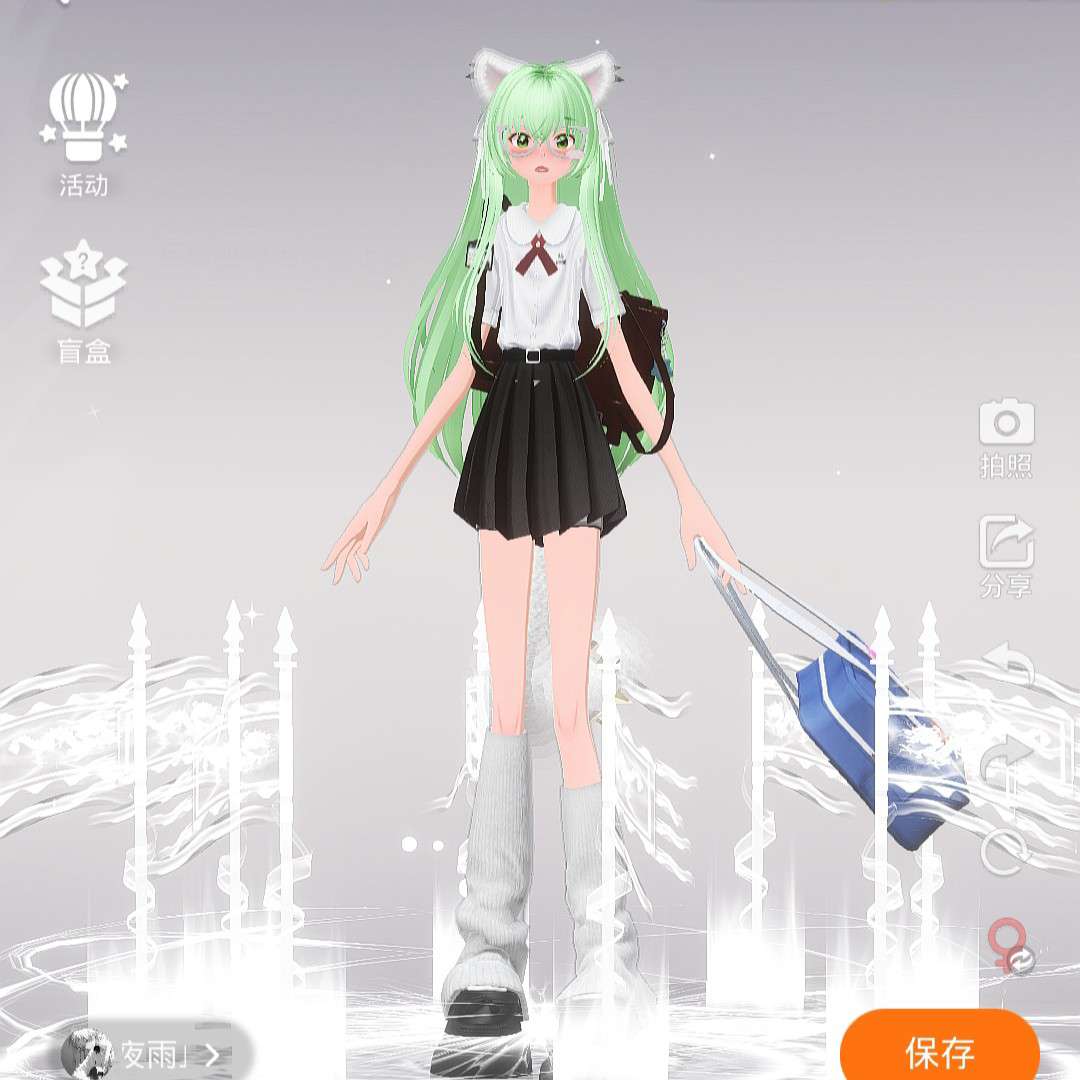Open the 活动 events balloon icon
1080x1080 pixels.
(x=83, y=119)
